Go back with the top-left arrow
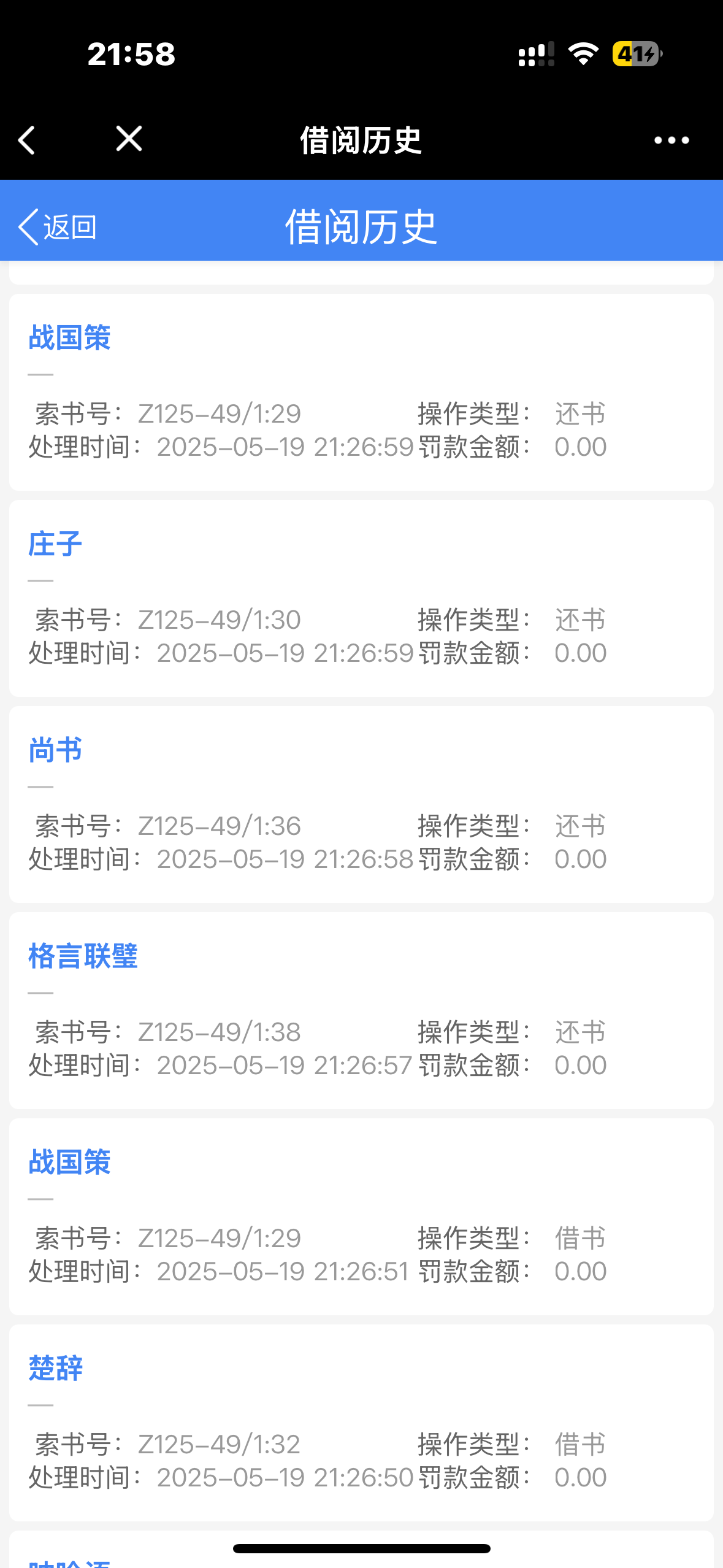 [27, 140]
